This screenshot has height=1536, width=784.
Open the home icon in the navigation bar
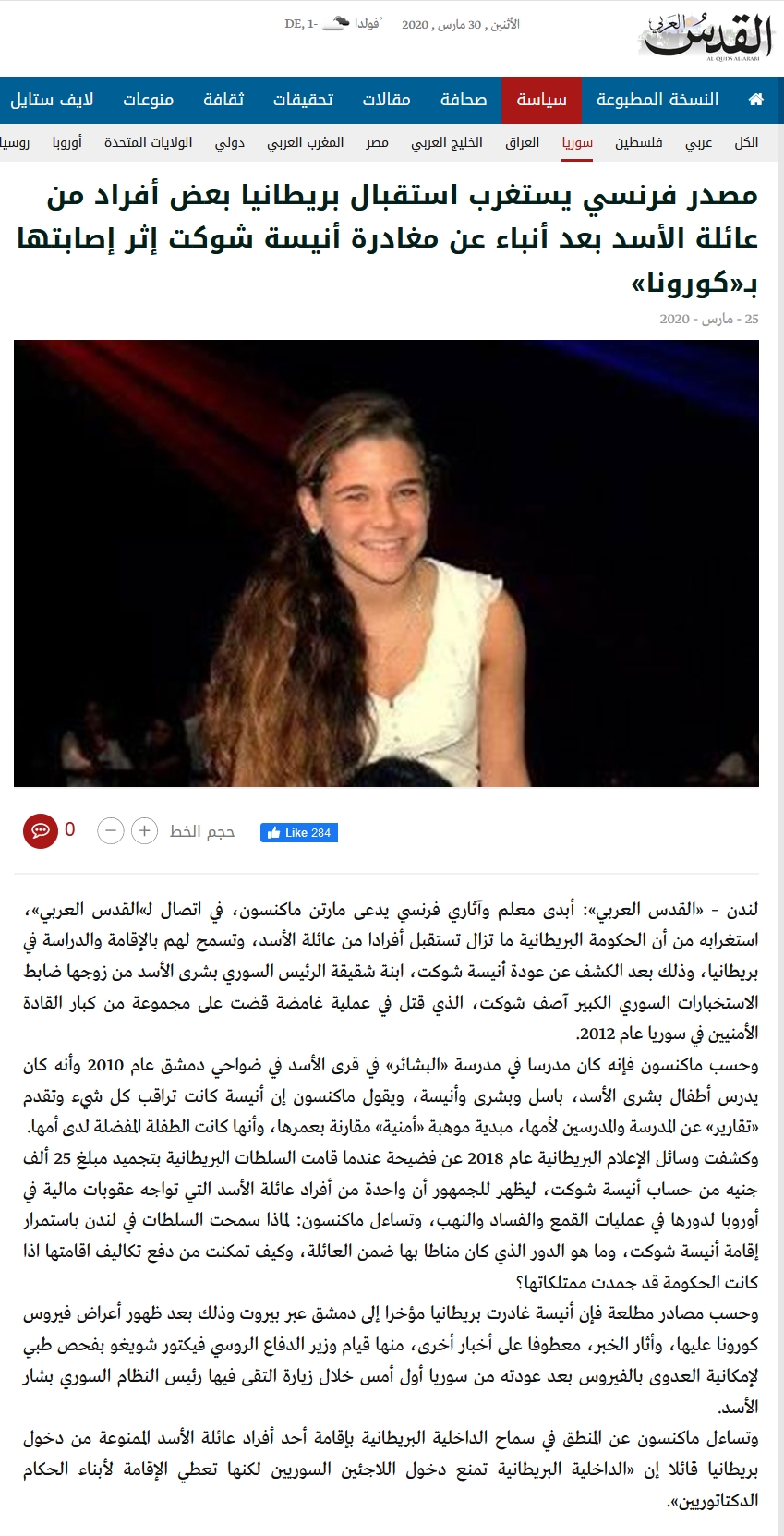click(x=755, y=100)
